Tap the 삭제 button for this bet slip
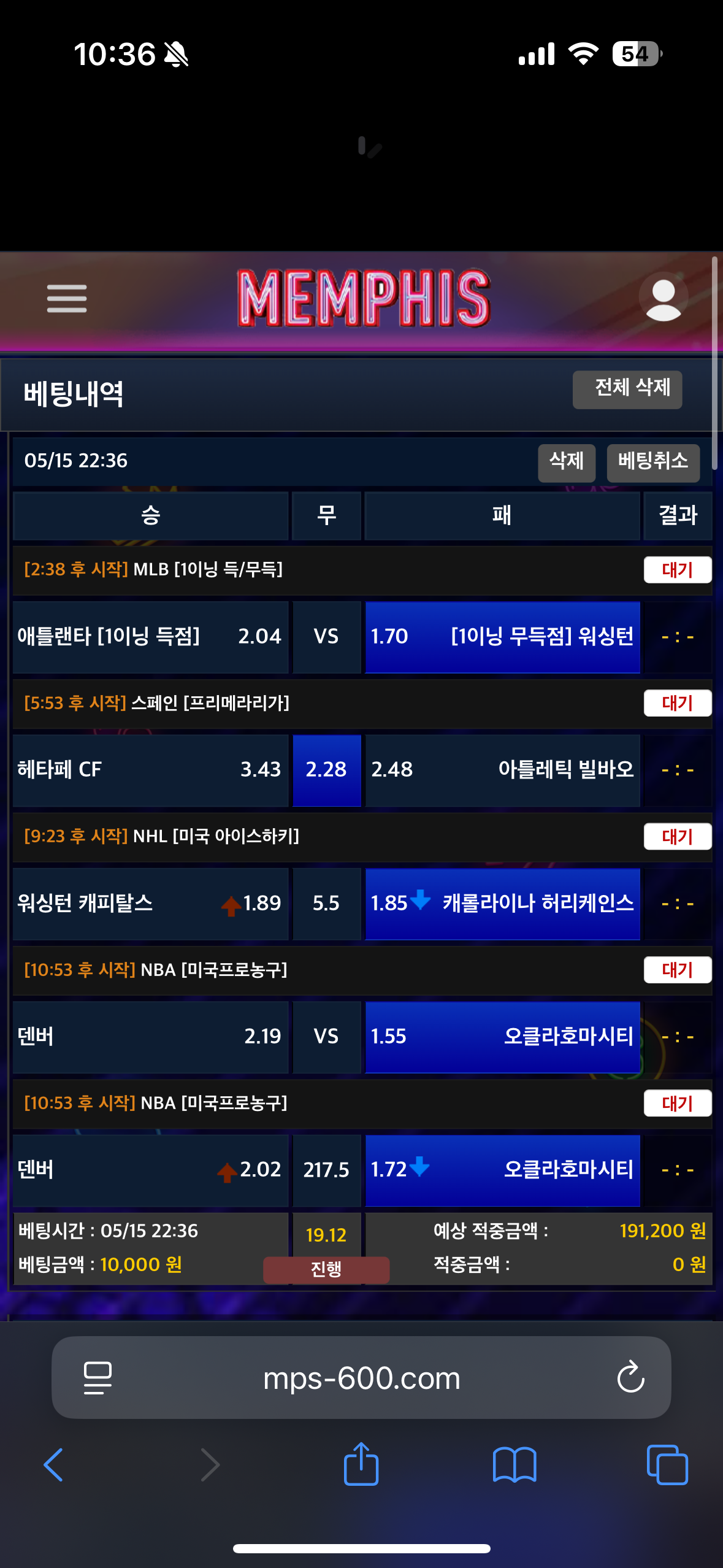 point(566,462)
